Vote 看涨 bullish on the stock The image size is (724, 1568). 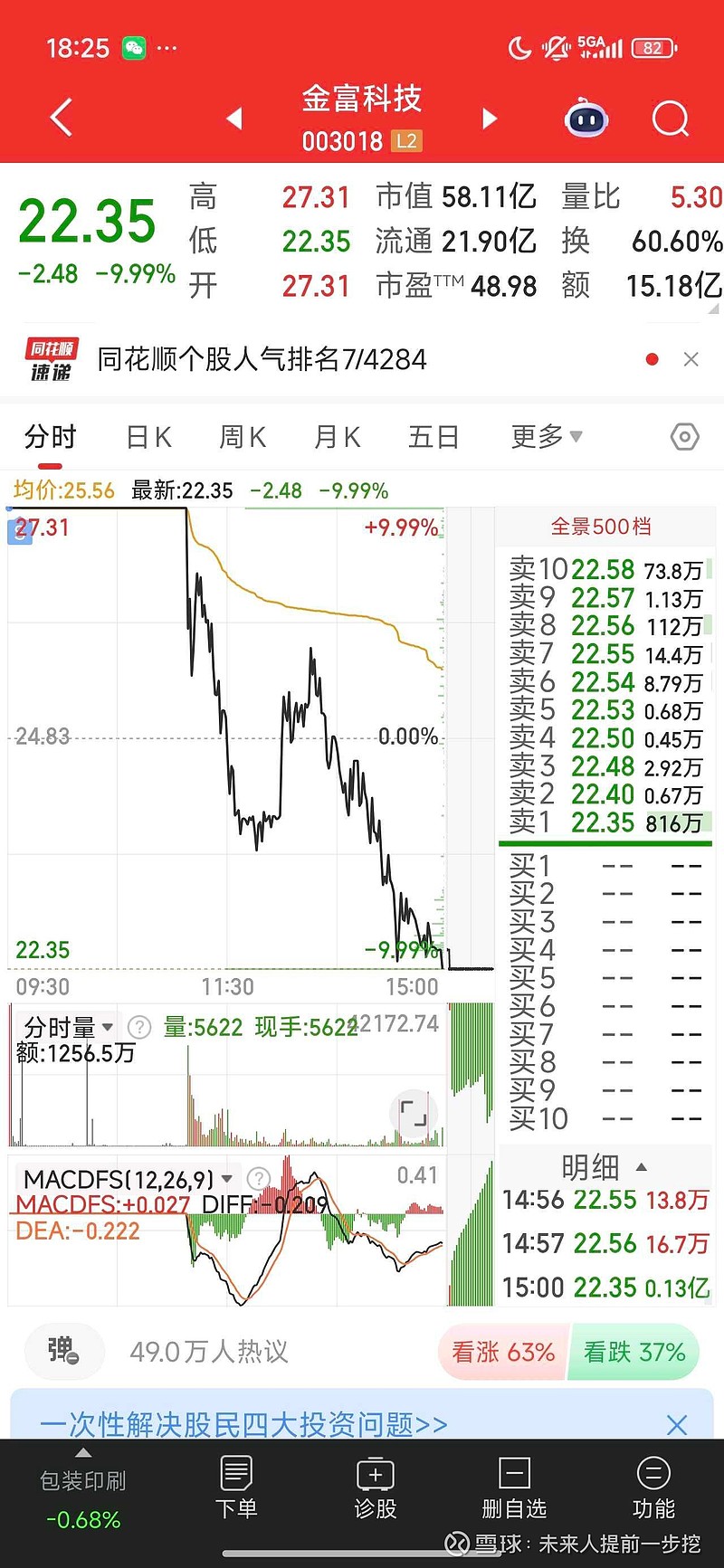(503, 1352)
